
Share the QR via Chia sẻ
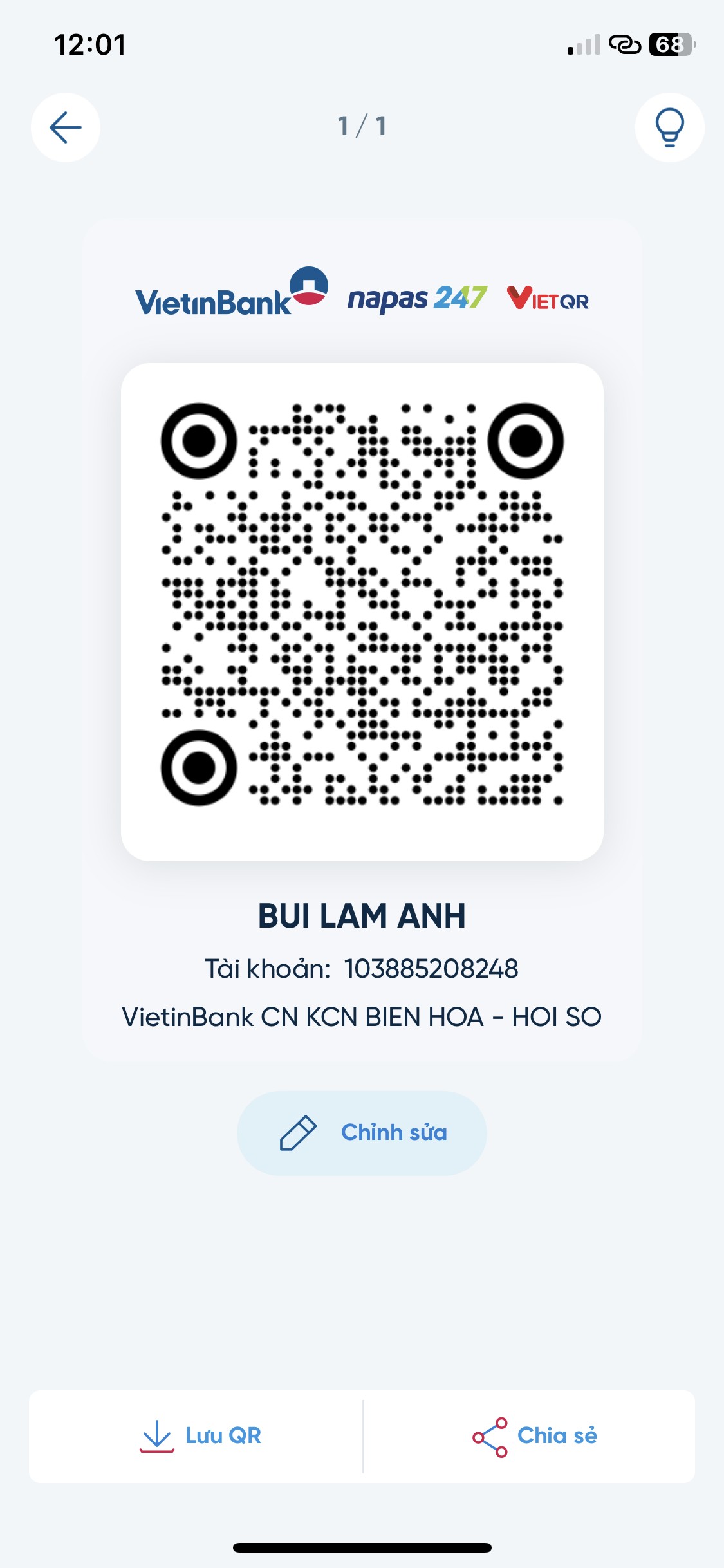pyautogui.click(x=534, y=1436)
